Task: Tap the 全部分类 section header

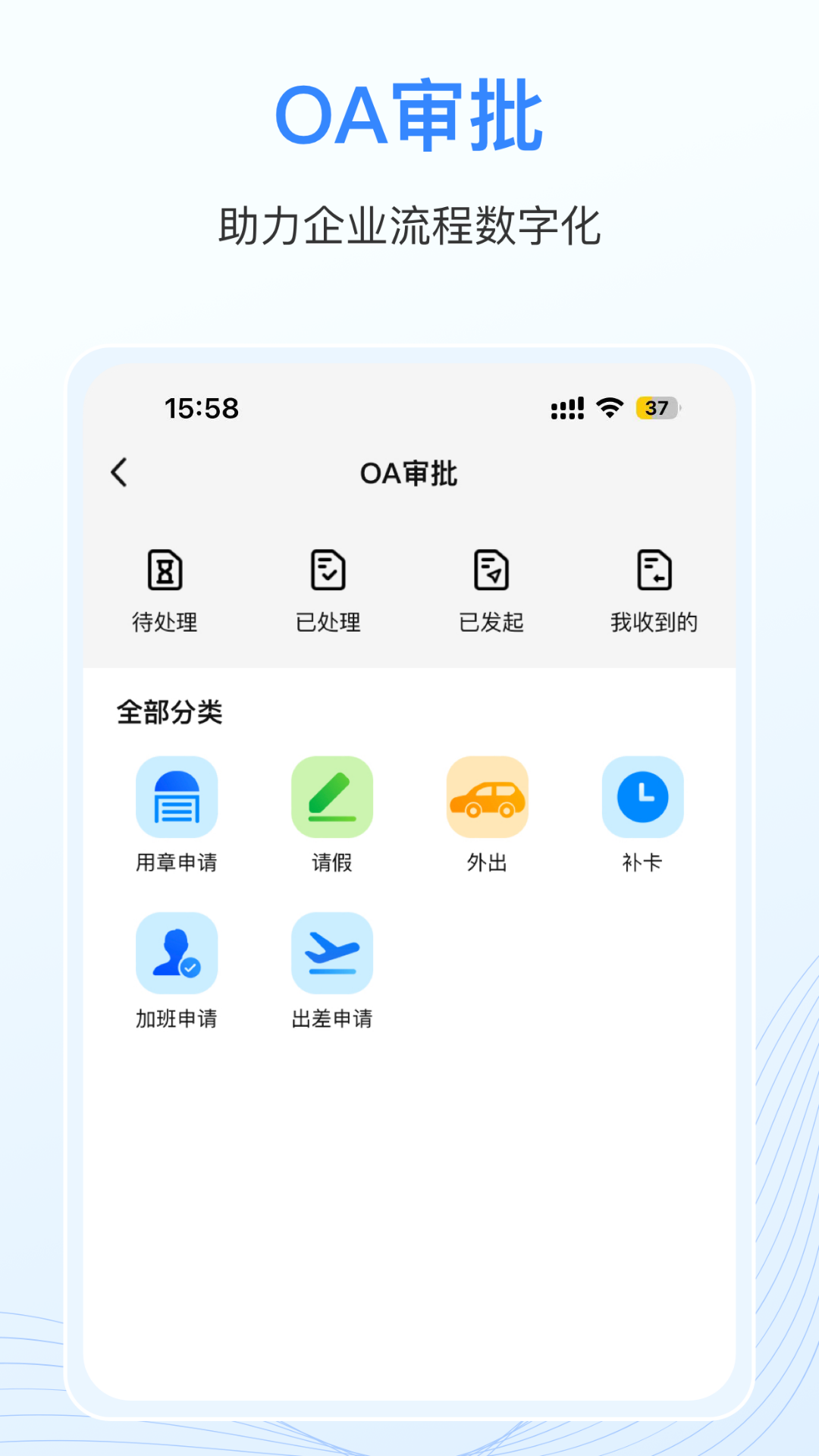Action: pyautogui.click(x=170, y=713)
